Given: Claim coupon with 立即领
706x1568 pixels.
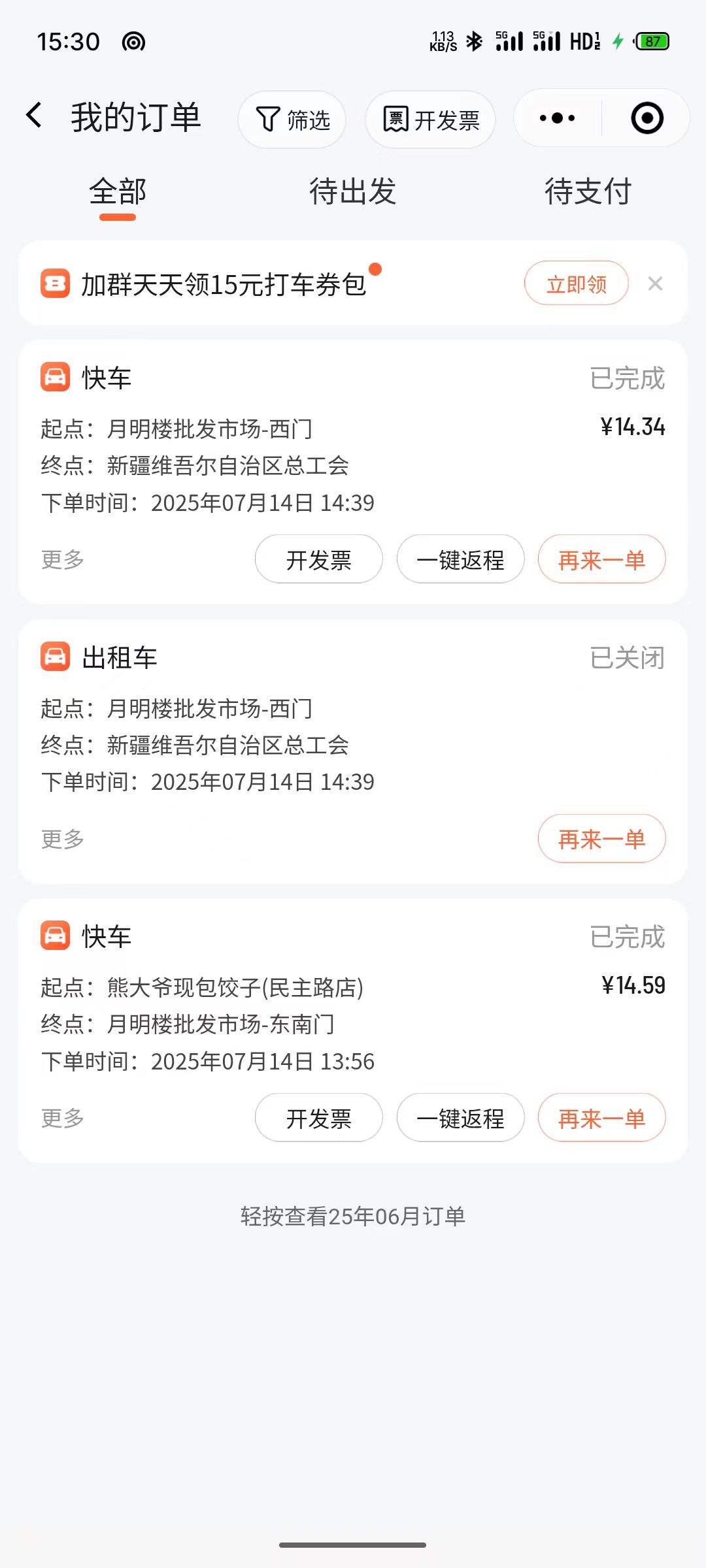Looking at the screenshot, I should (576, 284).
